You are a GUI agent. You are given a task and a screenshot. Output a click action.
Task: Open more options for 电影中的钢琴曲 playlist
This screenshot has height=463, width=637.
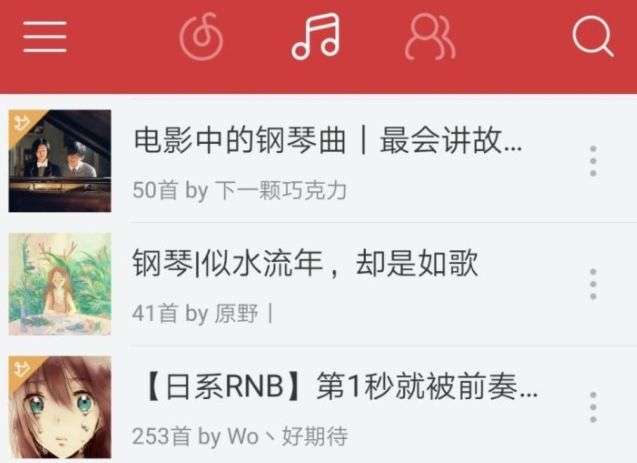593,161
